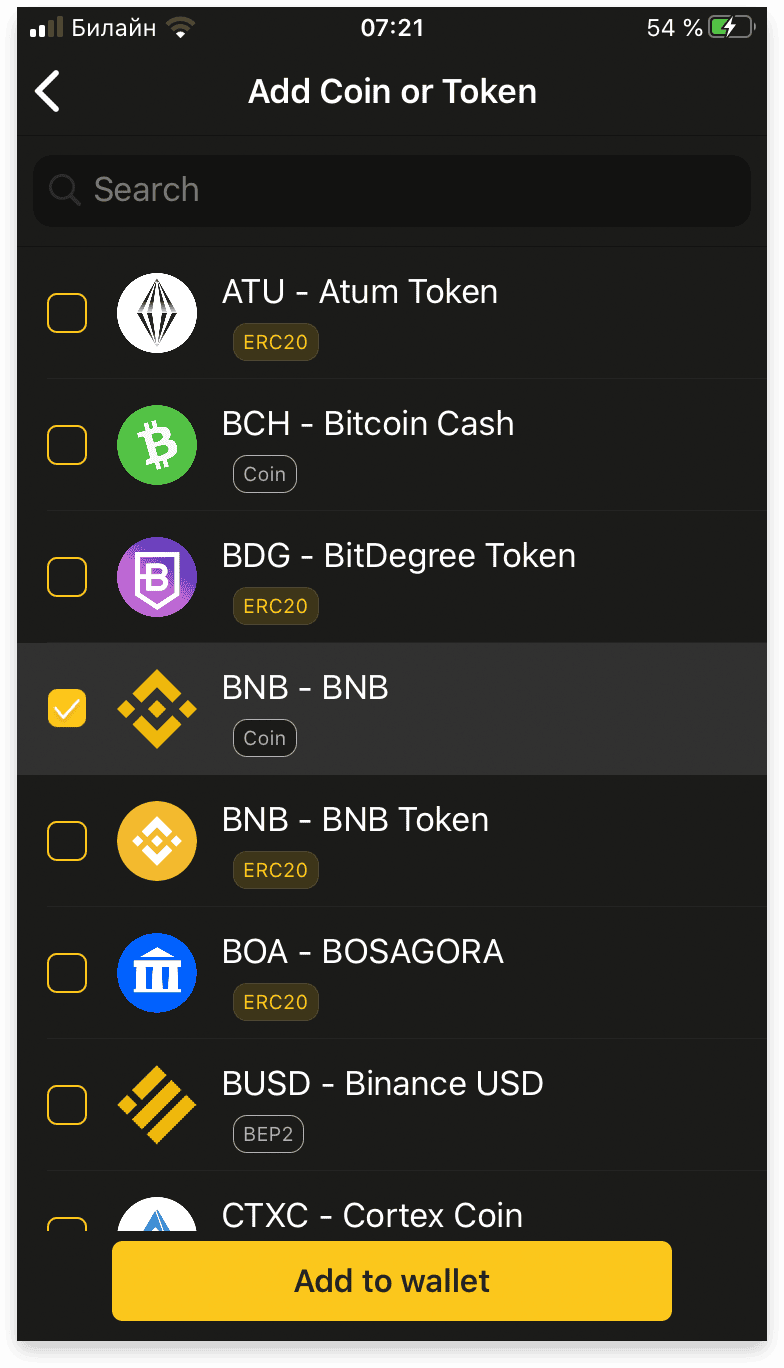This screenshot has width=784, height=1368.
Task: Check the BNB - BNB Token ERC20 checkbox
Action: click(x=67, y=841)
